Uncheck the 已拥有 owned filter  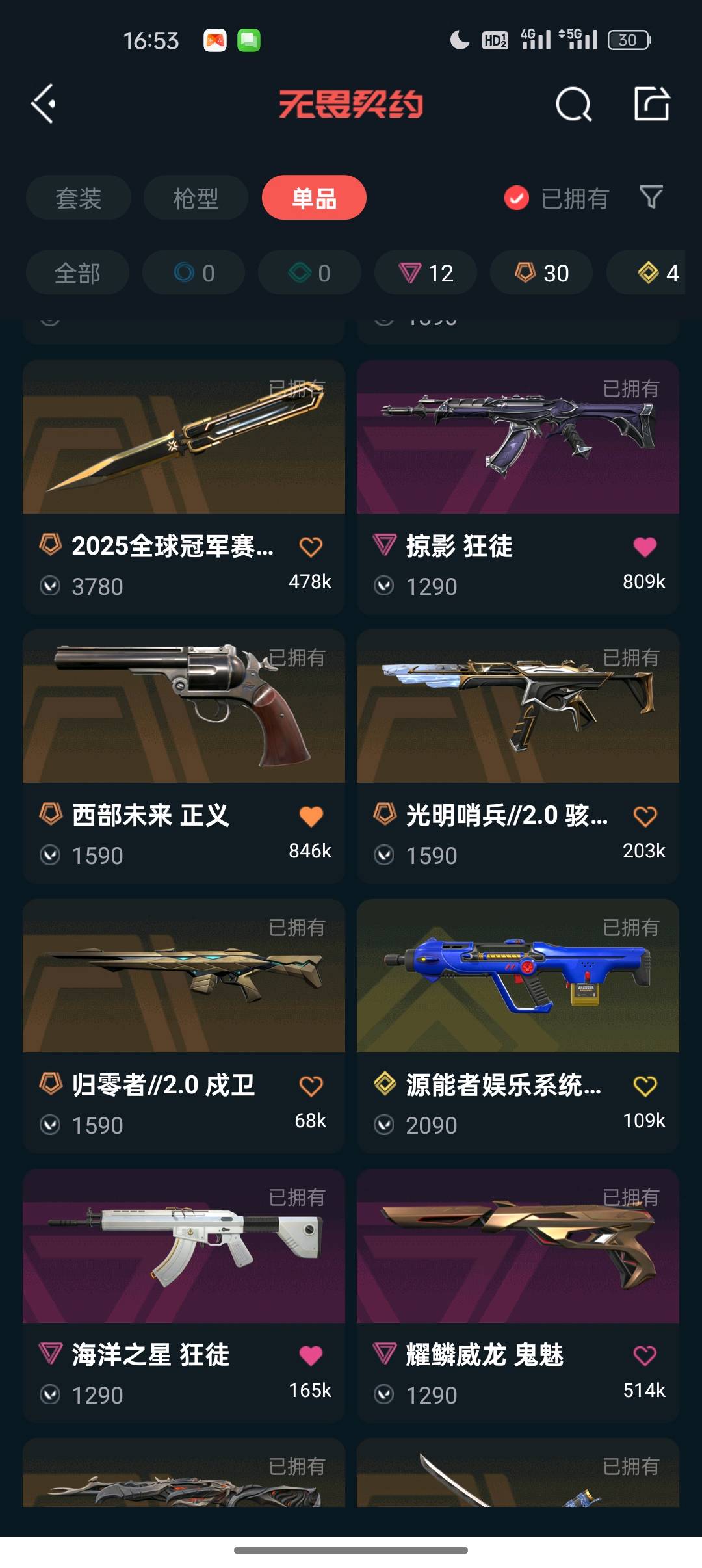pos(517,198)
